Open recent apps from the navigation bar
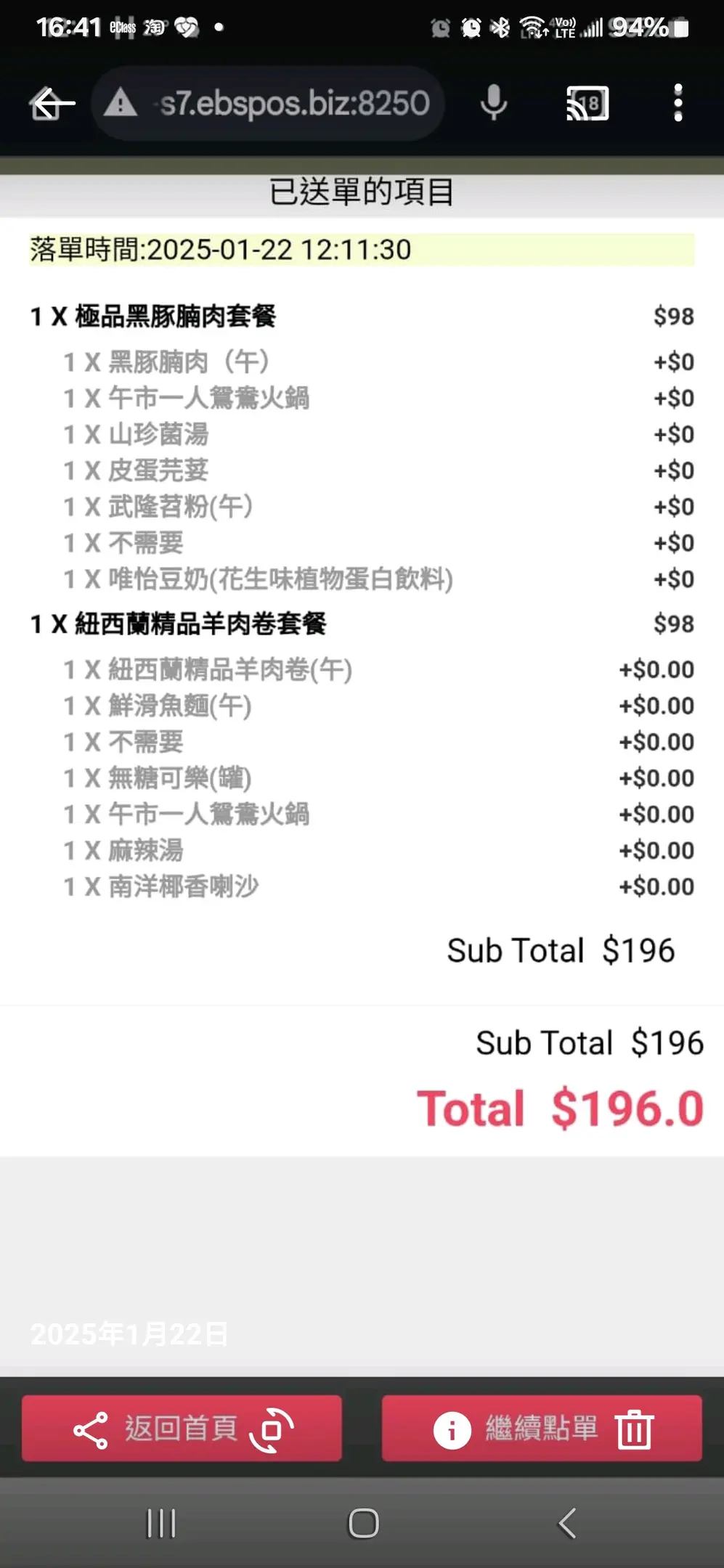Screen dimensions: 724x1568 point(160,1523)
